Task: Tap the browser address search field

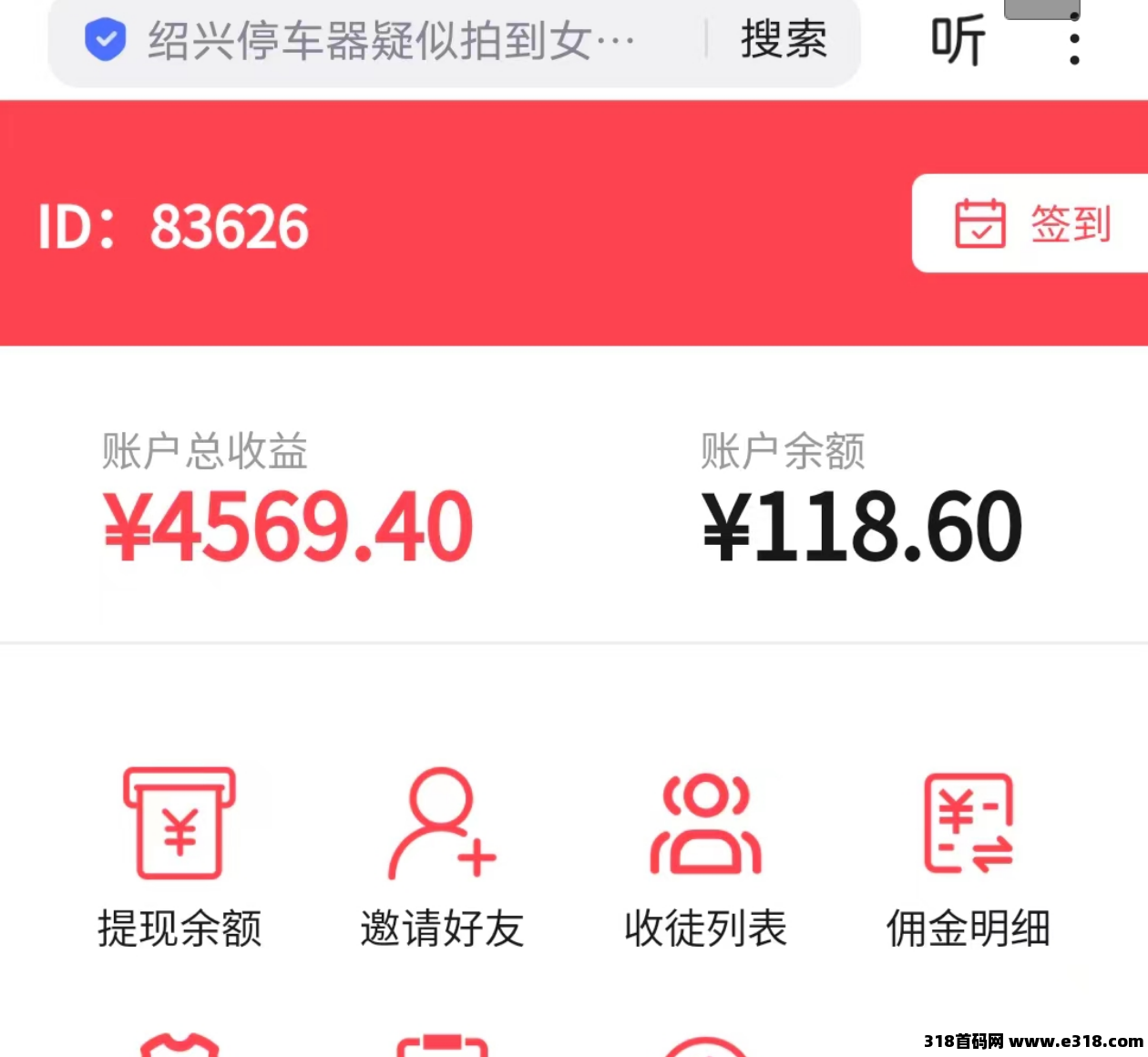Action: tap(392, 41)
